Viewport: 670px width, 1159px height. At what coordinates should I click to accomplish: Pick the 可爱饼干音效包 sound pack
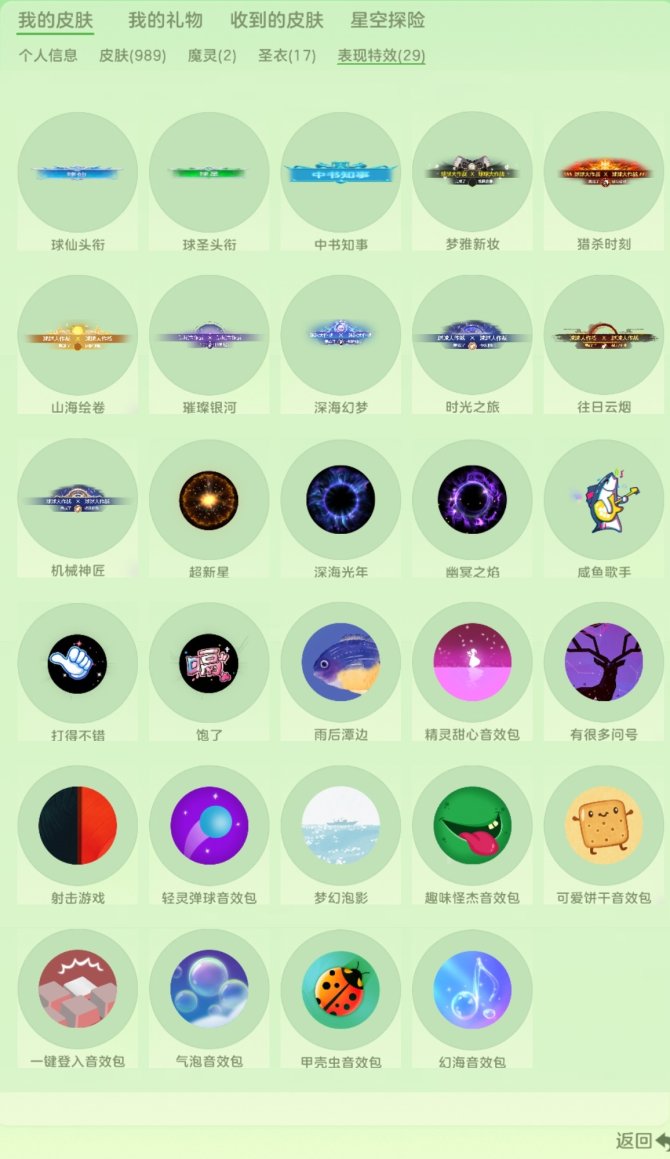tap(603, 826)
